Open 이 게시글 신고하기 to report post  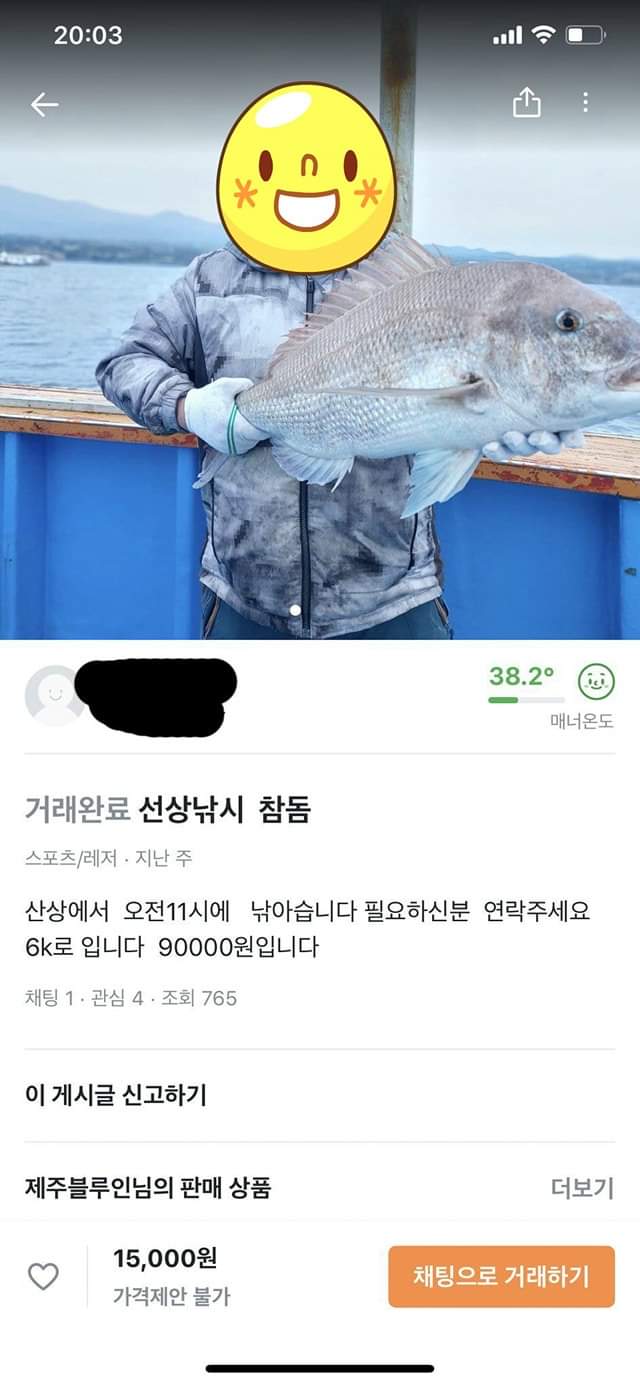click(x=116, y=1094)
